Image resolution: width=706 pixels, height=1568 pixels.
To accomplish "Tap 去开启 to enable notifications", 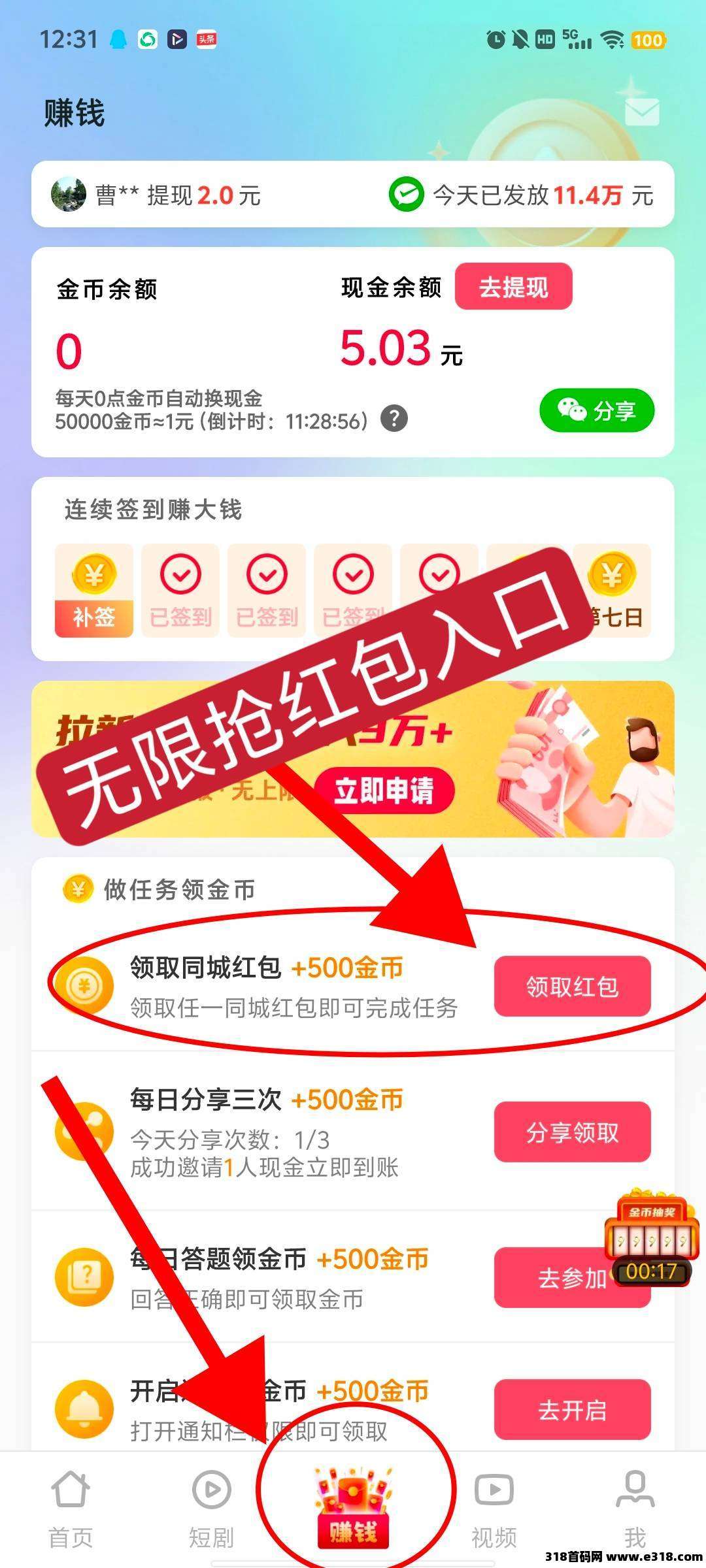I will 572,1410.
